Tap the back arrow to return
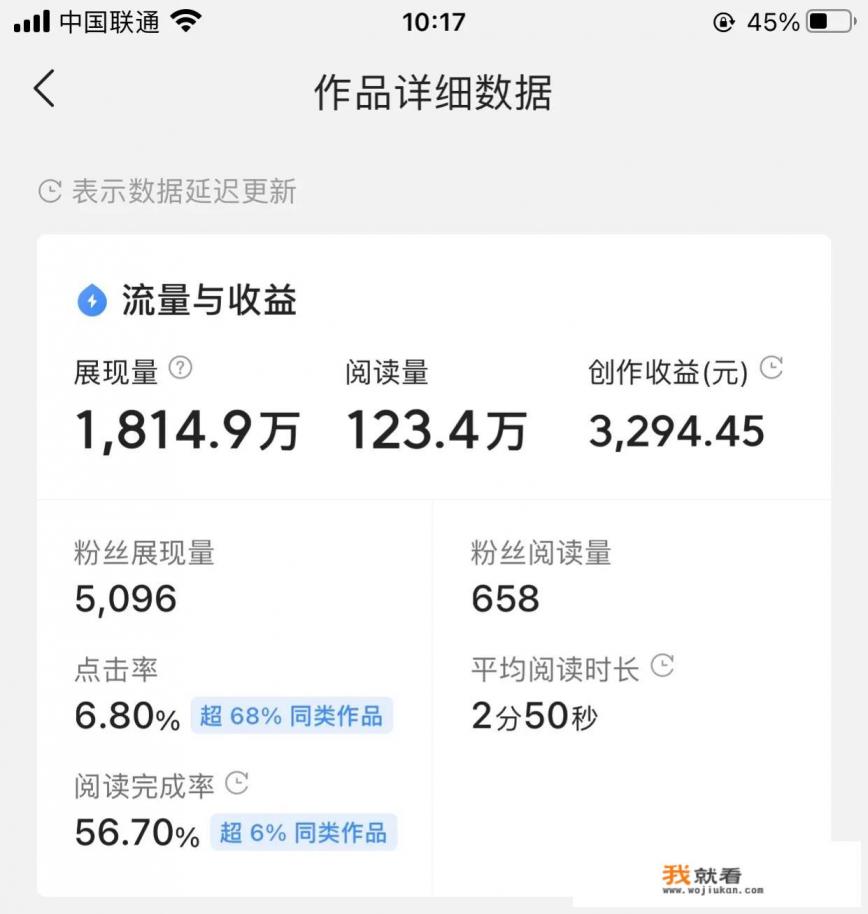868x914 pixels. (x=43, y=89)
